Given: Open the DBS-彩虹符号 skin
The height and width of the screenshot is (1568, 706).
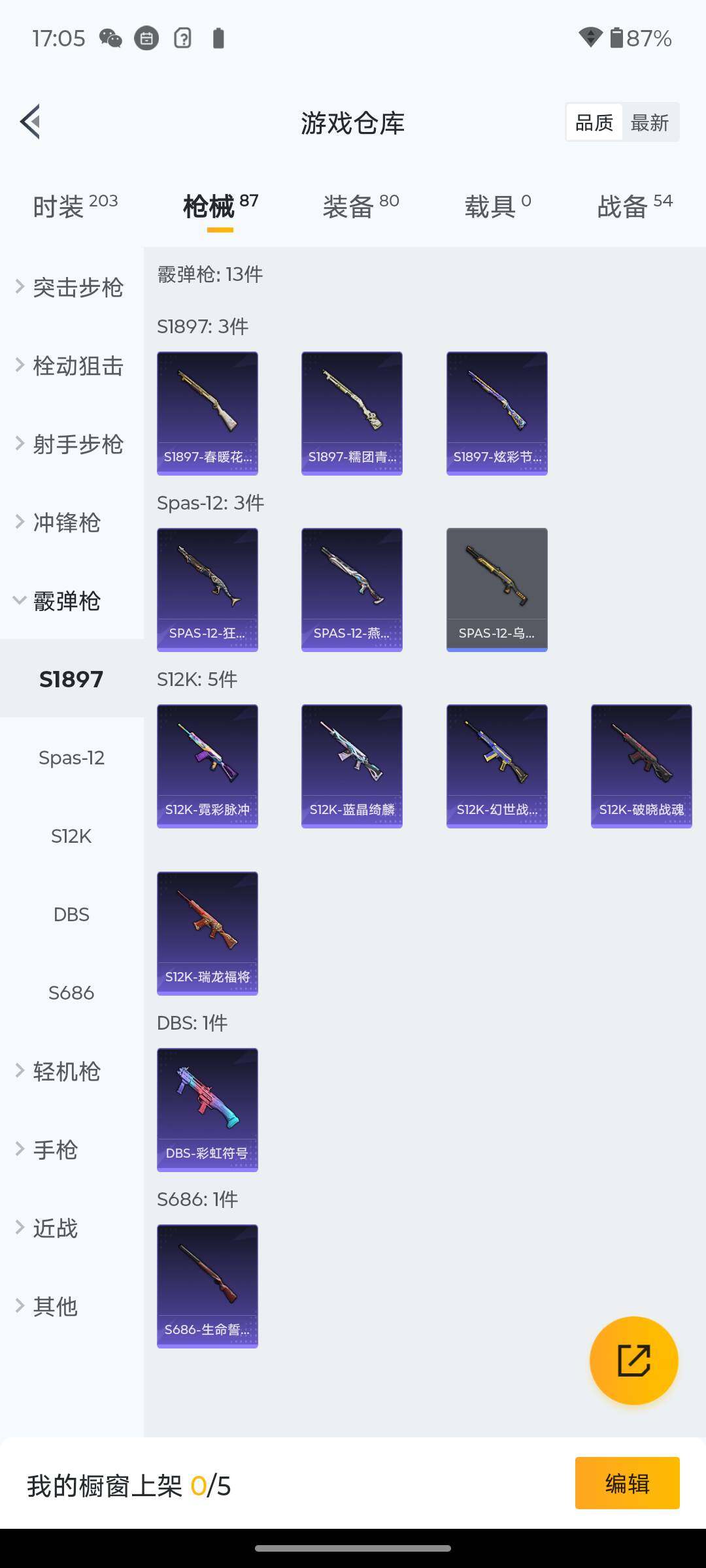Looking at the screenshot, I should tap(207, 1109).
